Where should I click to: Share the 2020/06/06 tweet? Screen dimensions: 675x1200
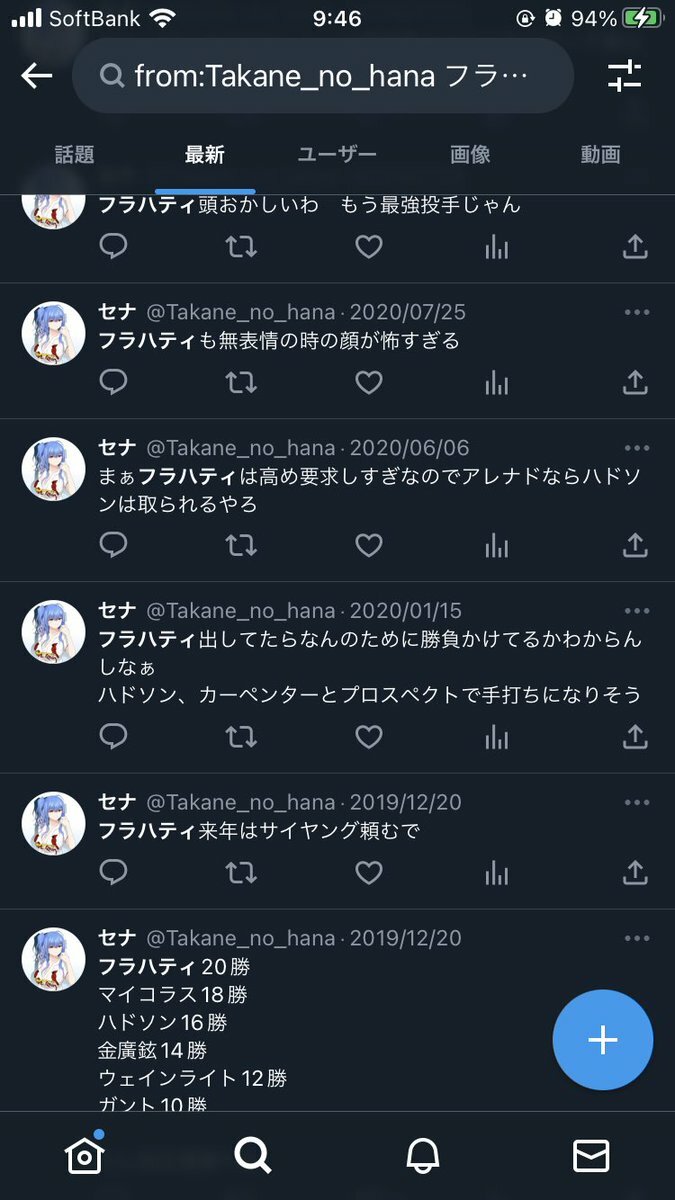pyautogui.click(x=635, y=545)
